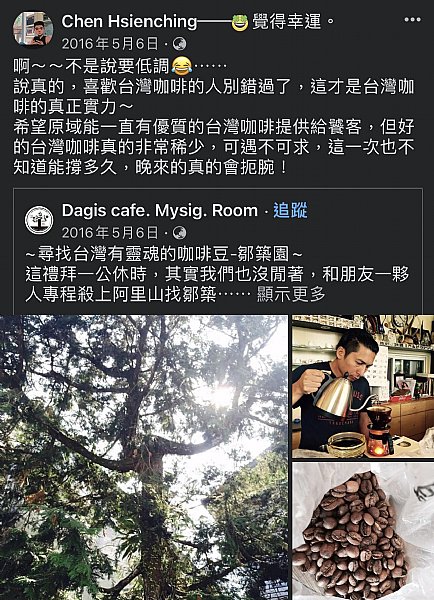Expand shared post with 顯示更多
The height and width of the screenshot is (600, 434).
[x=290, y=295]
